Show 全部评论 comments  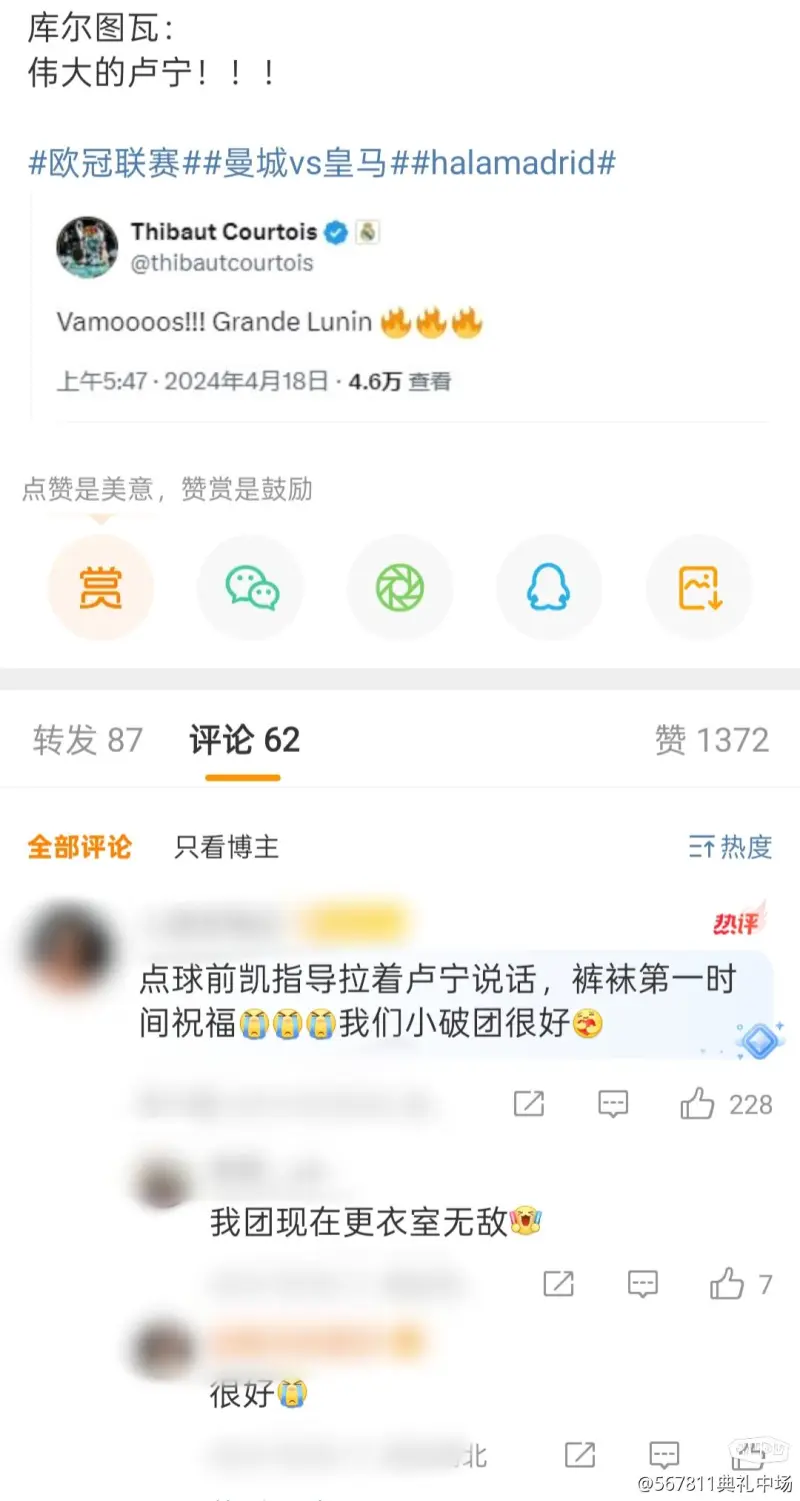pyautogui.click(x=79, y=847)
